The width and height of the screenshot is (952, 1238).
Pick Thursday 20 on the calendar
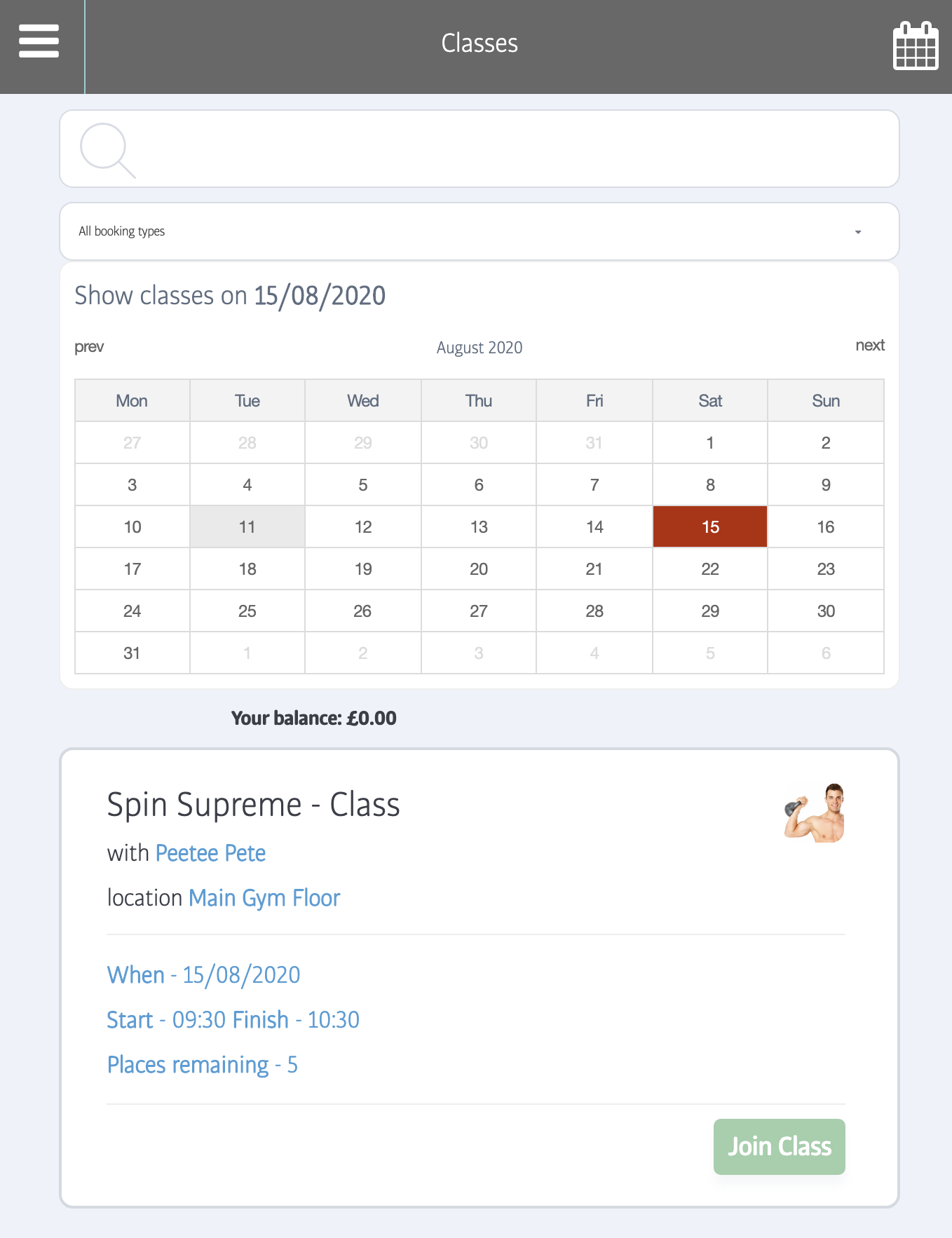click(x=478, y=569)
